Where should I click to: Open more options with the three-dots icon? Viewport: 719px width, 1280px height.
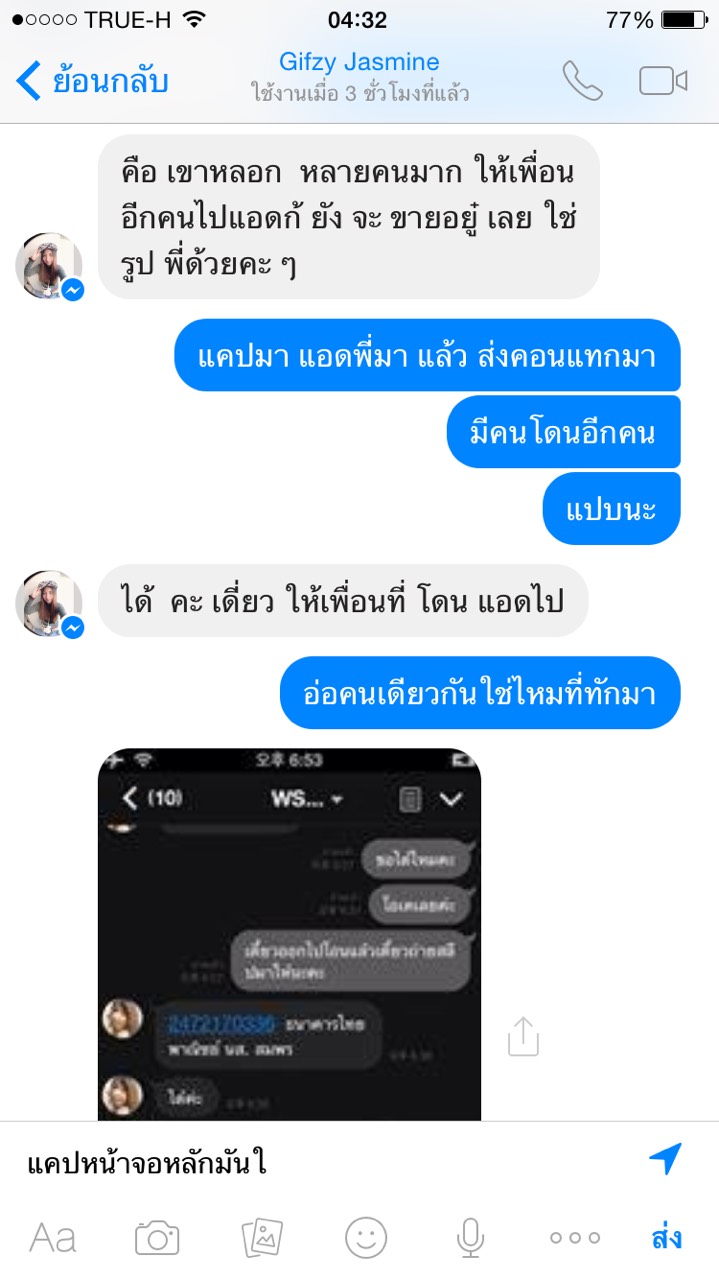click(575, 1238)
